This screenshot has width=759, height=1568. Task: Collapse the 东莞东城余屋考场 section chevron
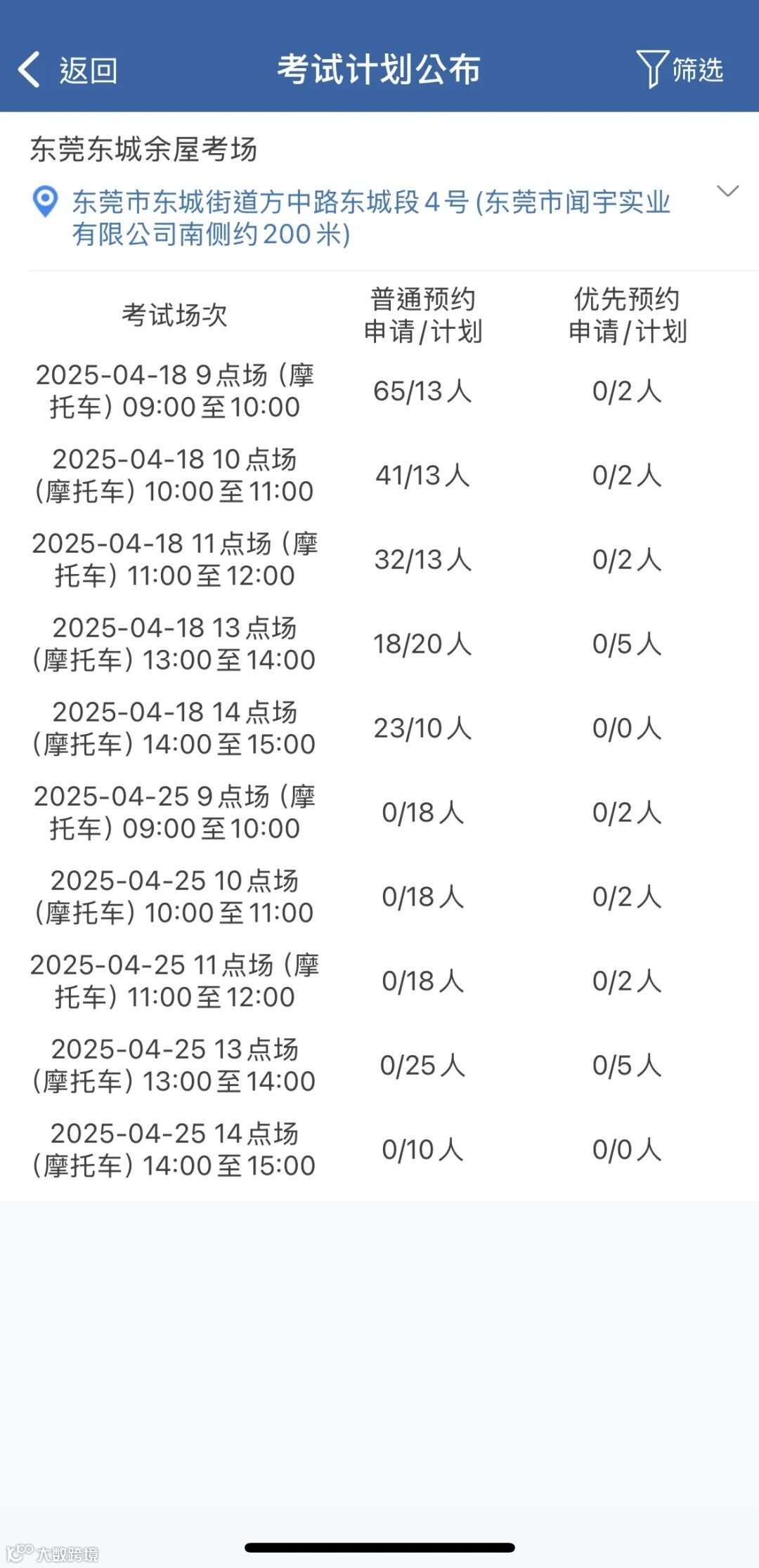click(x=727, y=191)
